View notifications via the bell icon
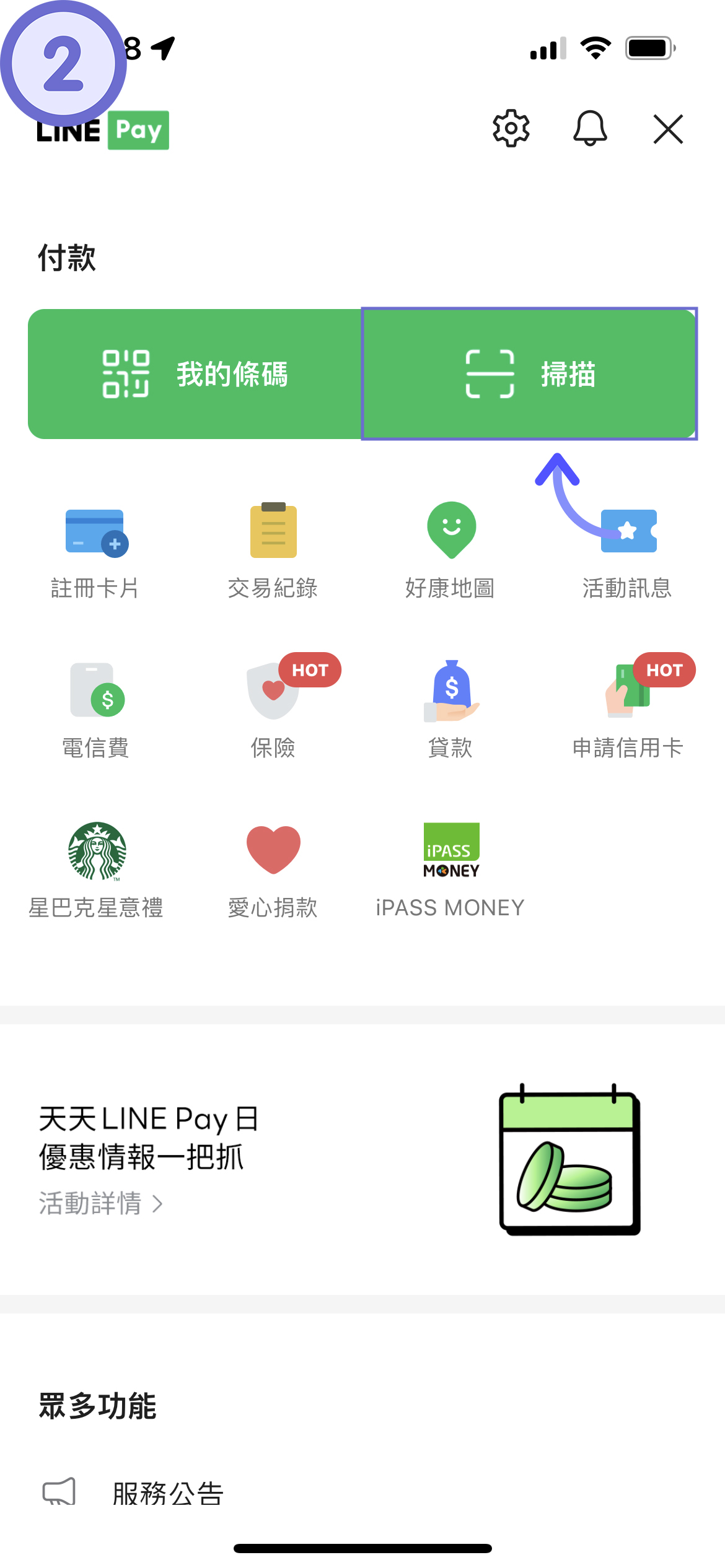This screenshot has height=1568, width=725. [591, 129]
